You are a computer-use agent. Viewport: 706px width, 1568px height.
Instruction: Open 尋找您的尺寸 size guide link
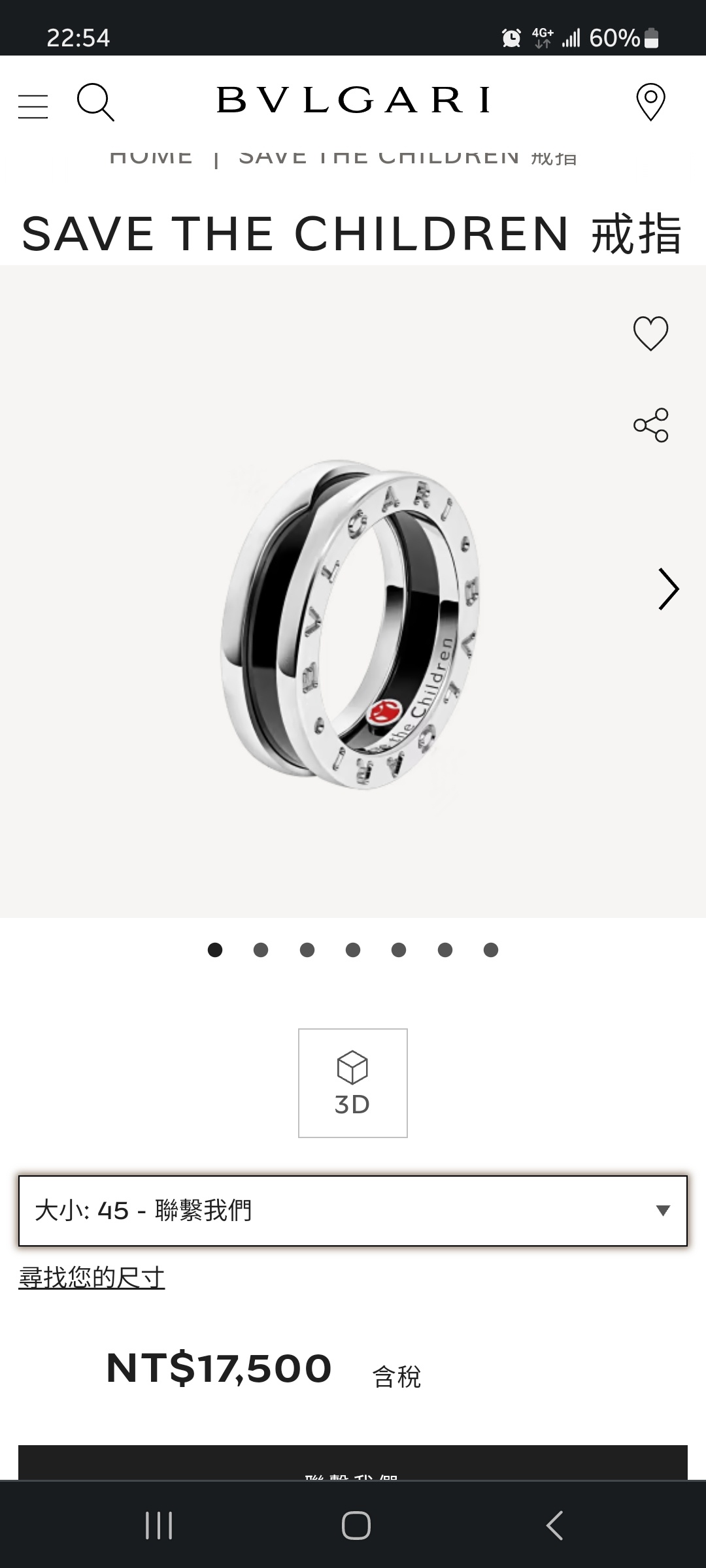coord(92,1277)
